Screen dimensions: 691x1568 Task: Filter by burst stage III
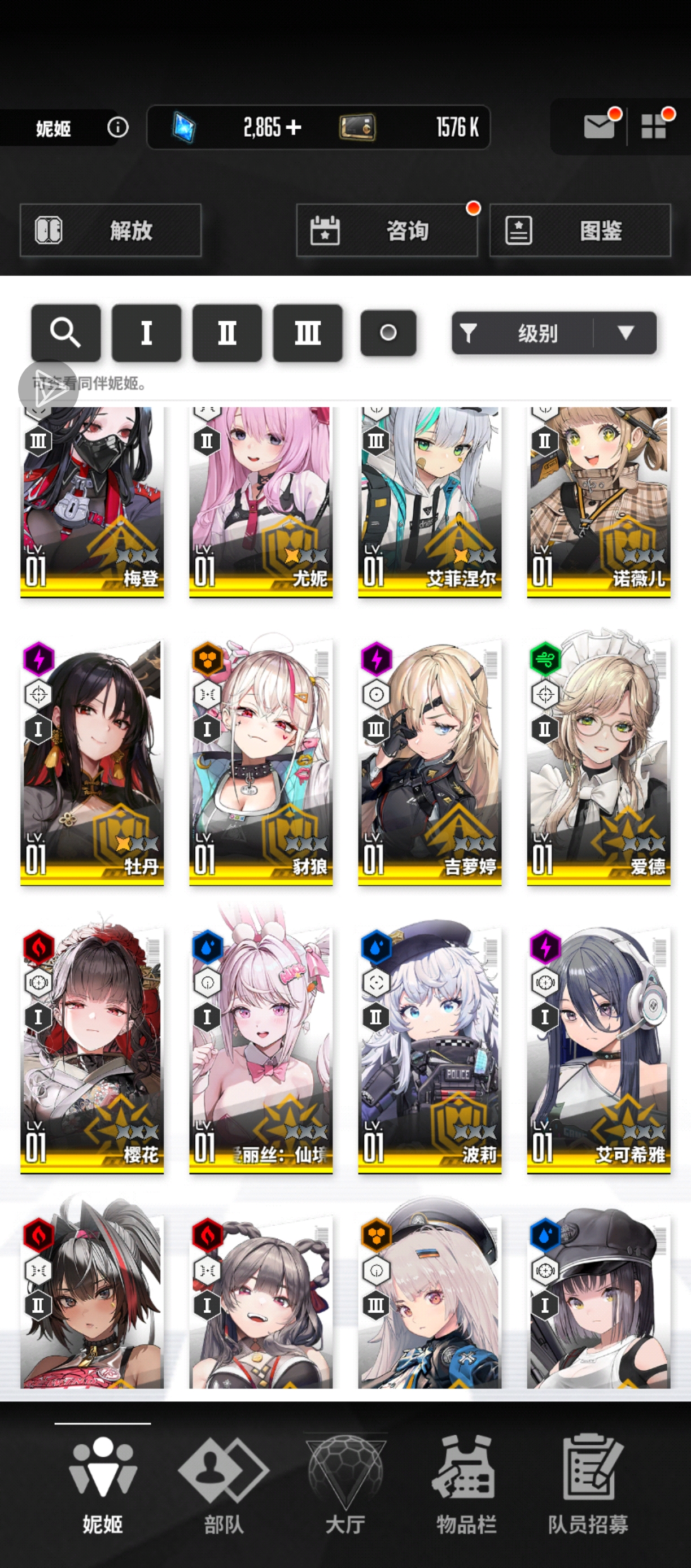307,333
